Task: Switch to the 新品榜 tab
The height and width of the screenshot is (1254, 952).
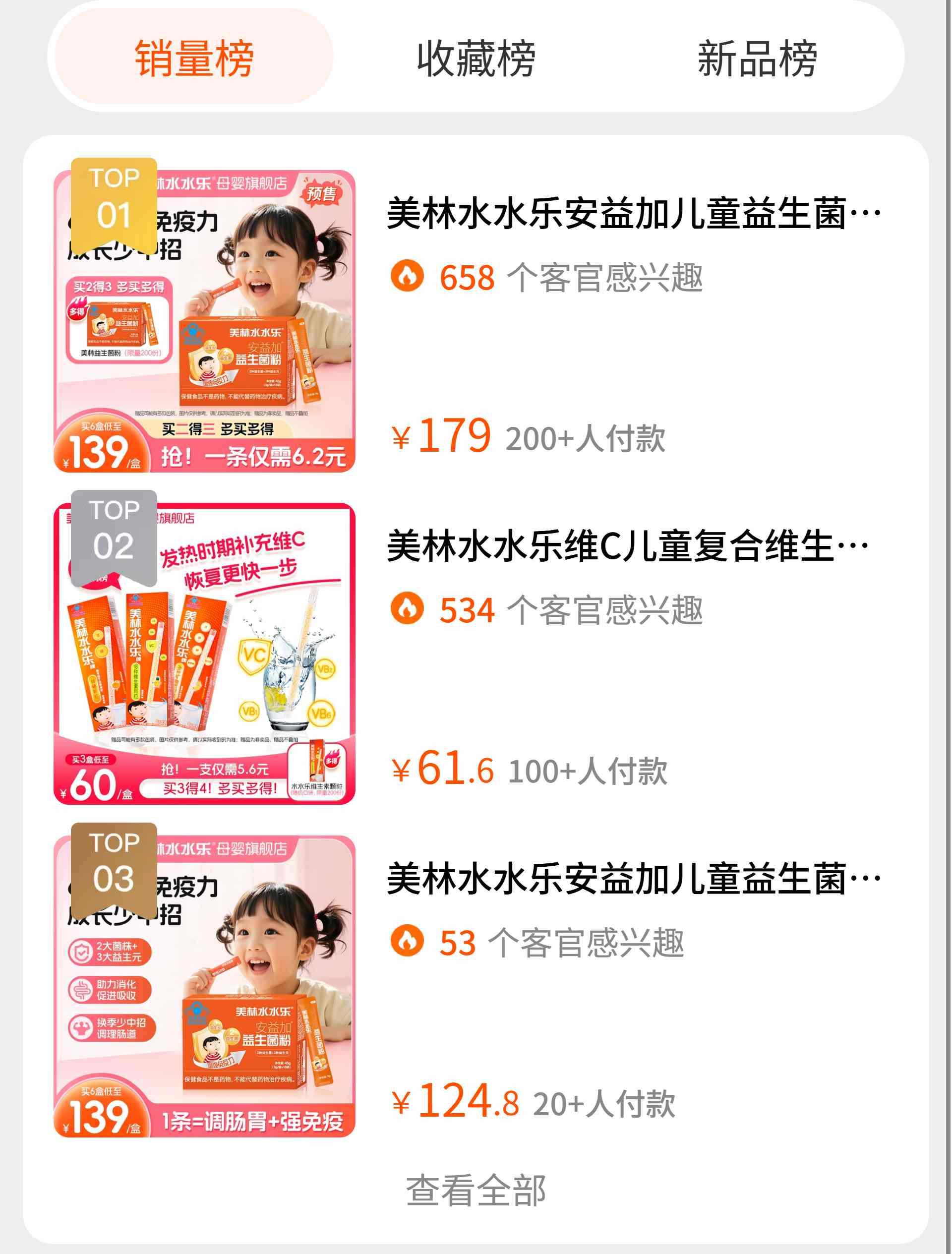Action: coord(757,58)
